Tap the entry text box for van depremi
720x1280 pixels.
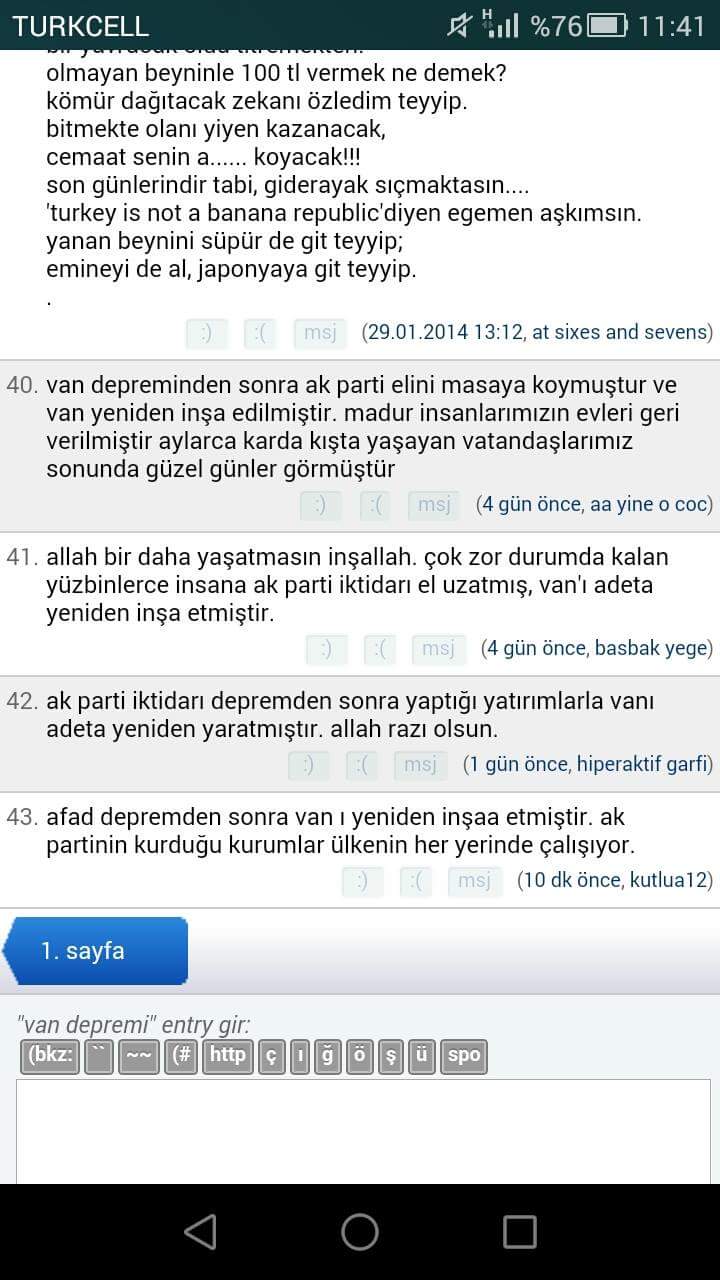[363, 1131]
